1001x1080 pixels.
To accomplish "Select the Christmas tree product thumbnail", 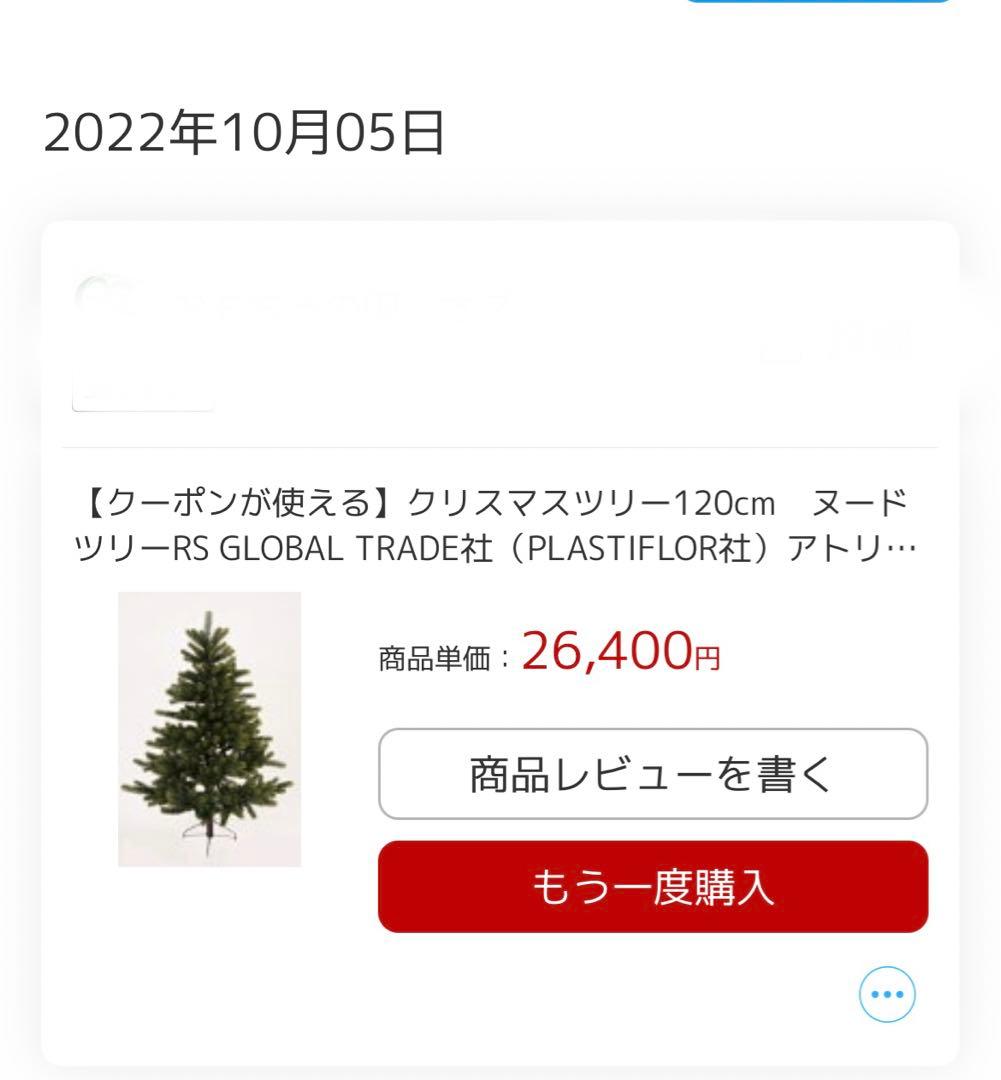I will (x=209, y=730).
